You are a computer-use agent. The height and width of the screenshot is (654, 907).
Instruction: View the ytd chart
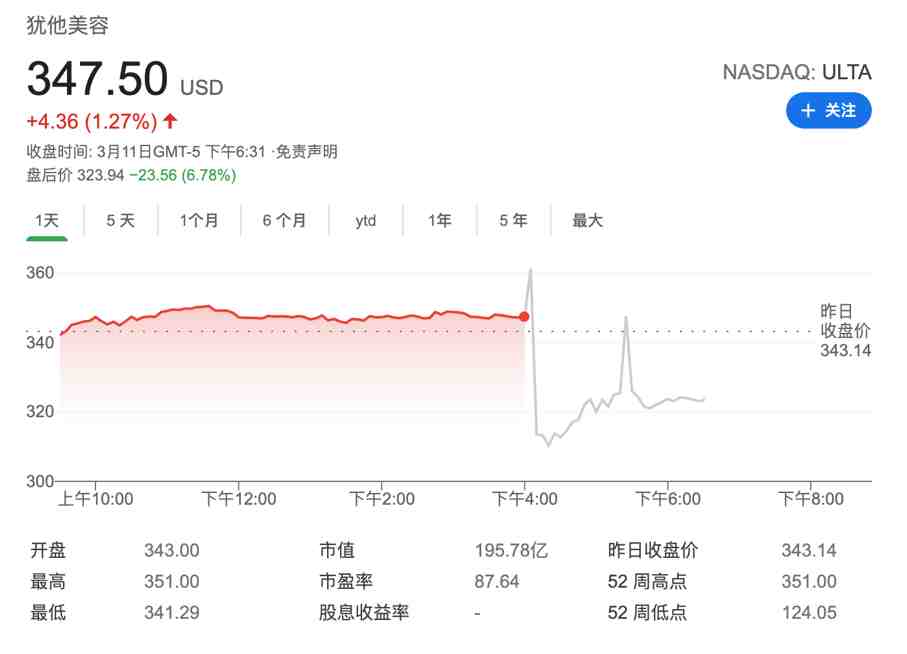tap(366, 221)
